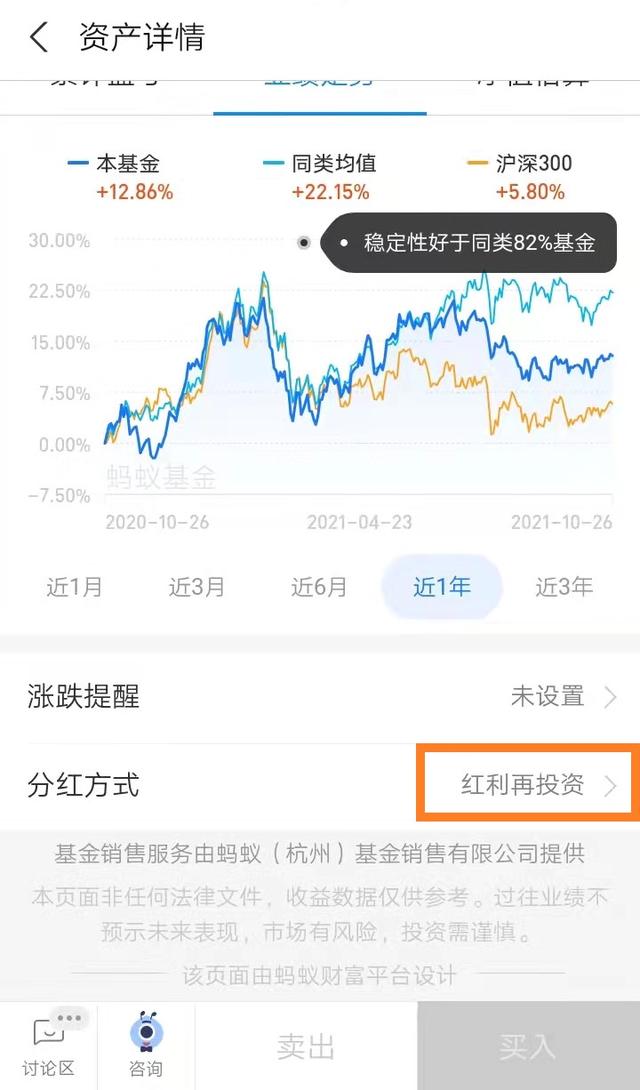This screenshot has height=1090, width=640.
Task: Switch chart to 近3月
Action: pos(196,587)
